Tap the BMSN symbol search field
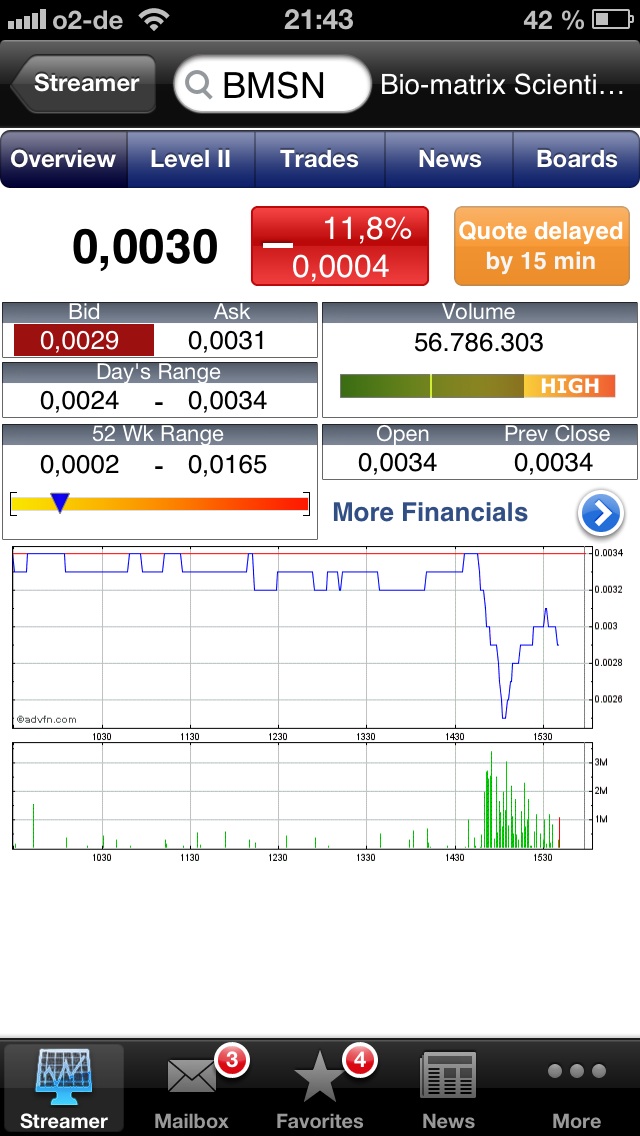 pyautogui.click(x=272, y=85)
